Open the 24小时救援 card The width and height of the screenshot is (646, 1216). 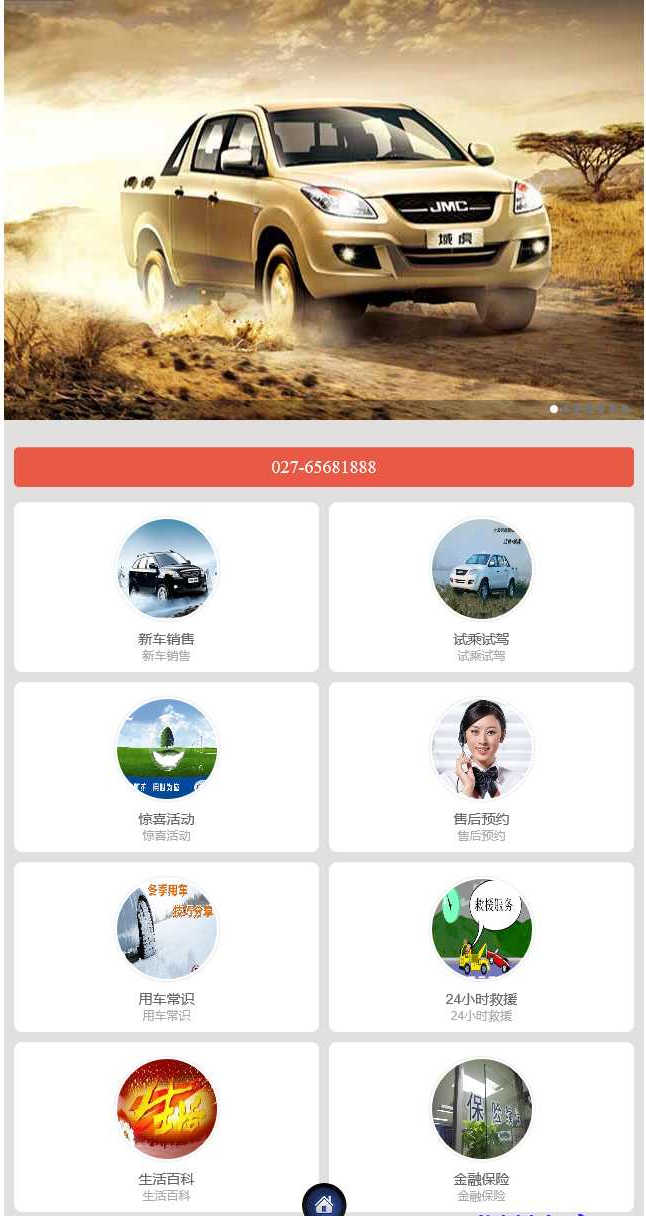coord(481,946)
